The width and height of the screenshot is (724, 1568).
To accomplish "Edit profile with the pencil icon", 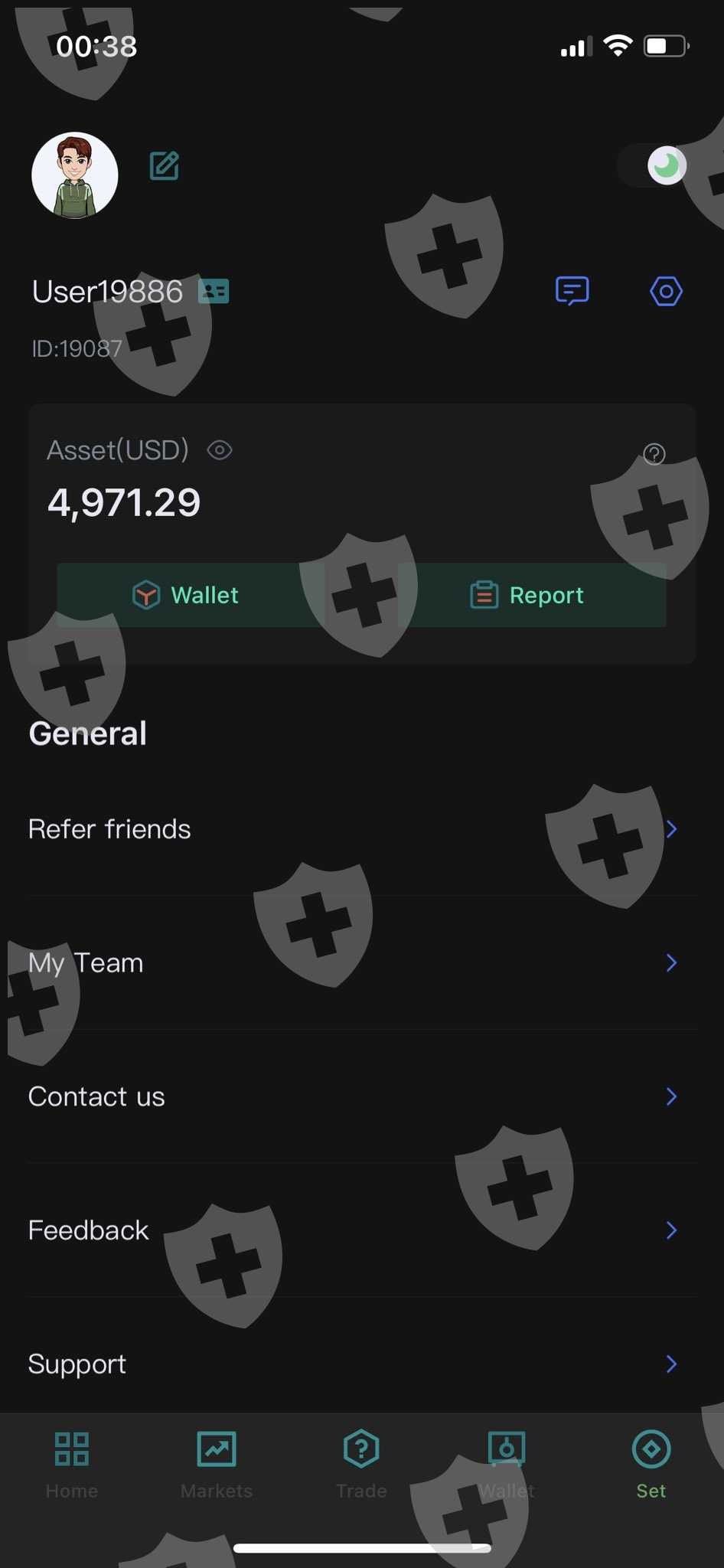I will [164, 165].
